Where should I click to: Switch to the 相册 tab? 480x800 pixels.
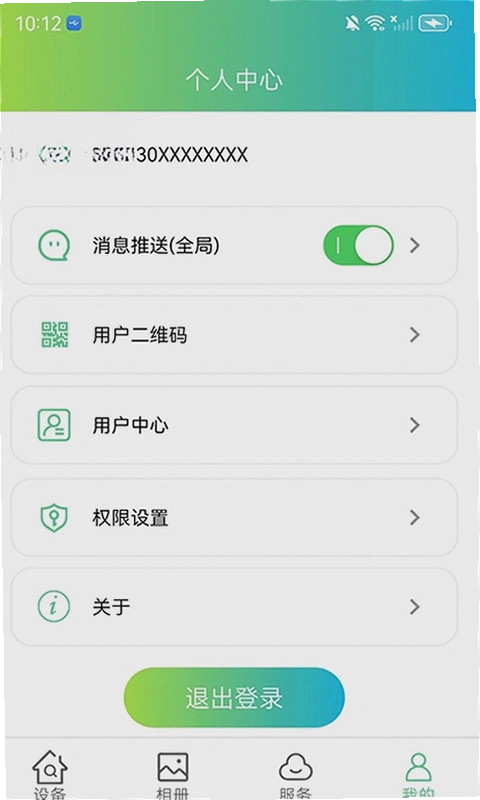coord(172,774)
